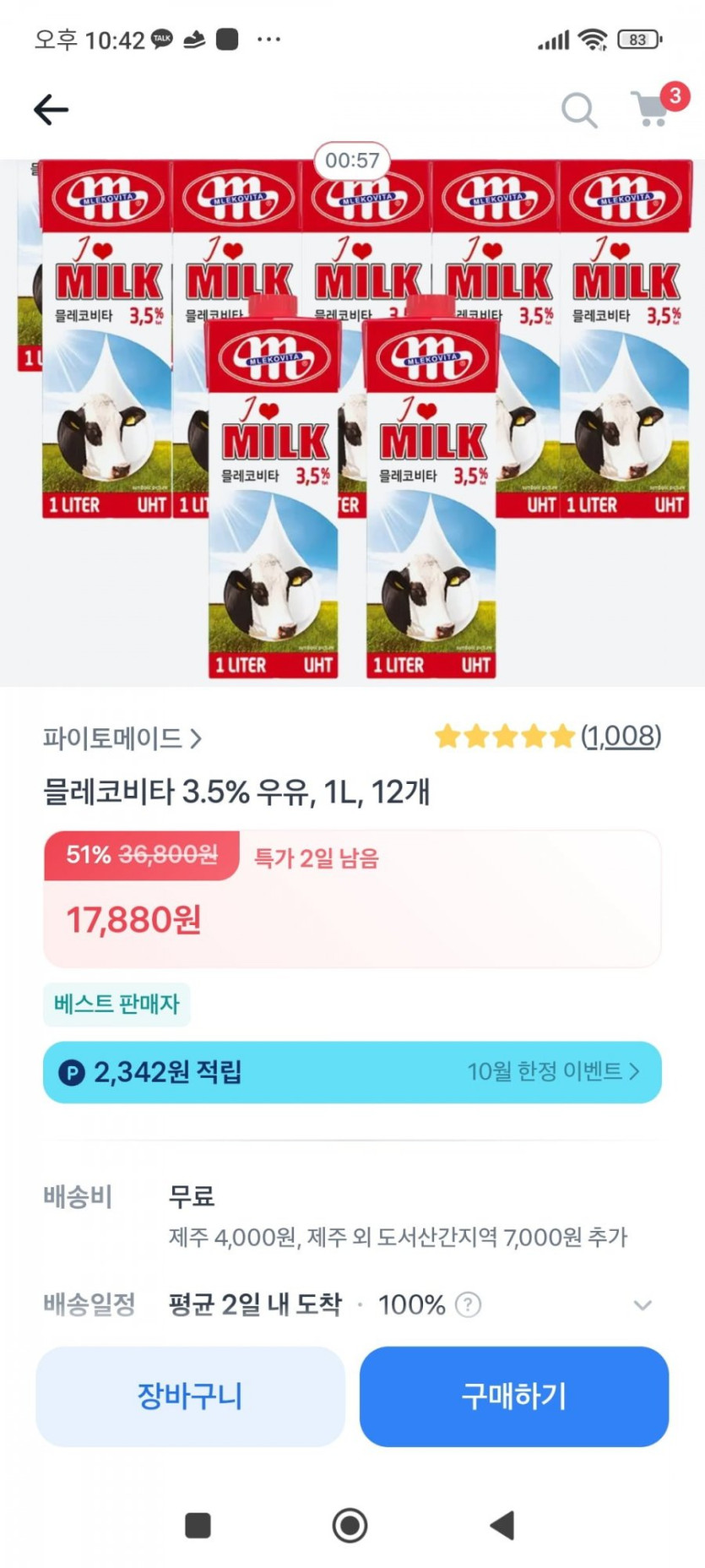
Task: Open the recent apps view
Action: (198, 1526)
